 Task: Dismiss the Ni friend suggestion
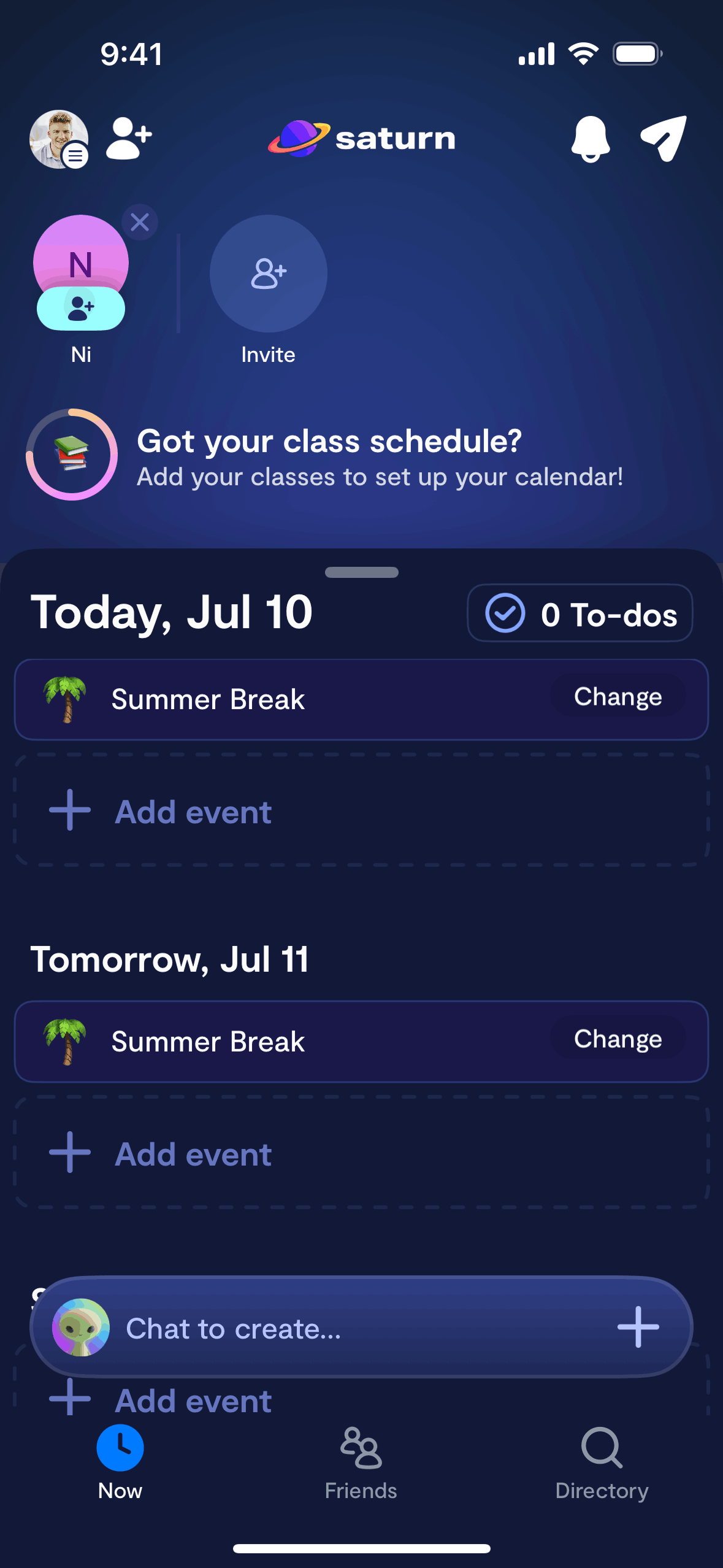[140, 222]
